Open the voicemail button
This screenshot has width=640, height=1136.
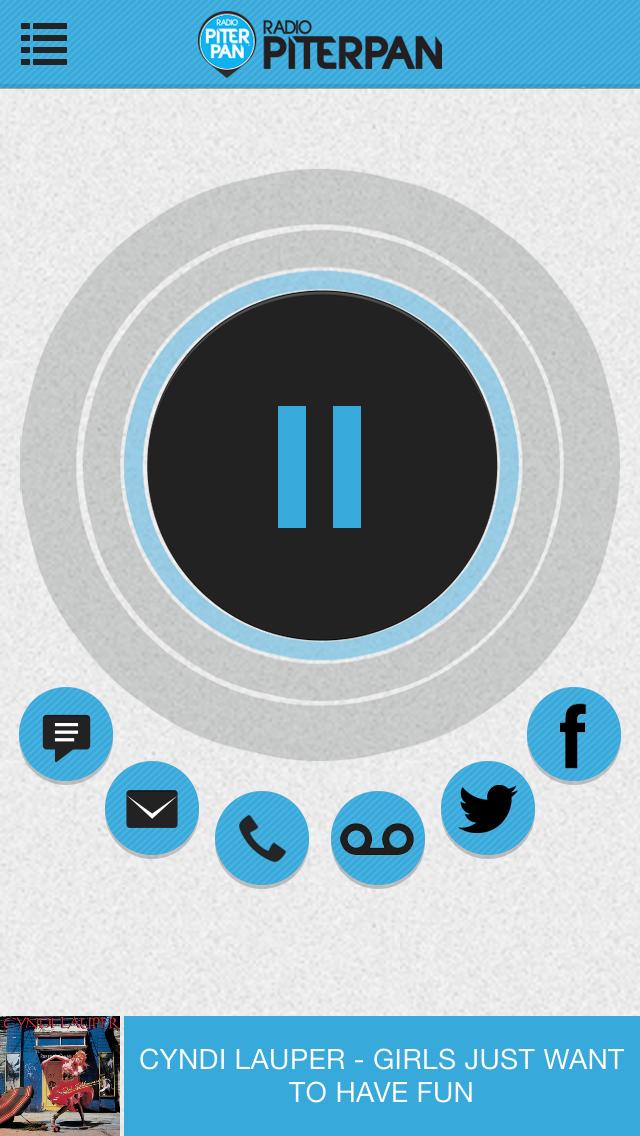tap(378, 838)
